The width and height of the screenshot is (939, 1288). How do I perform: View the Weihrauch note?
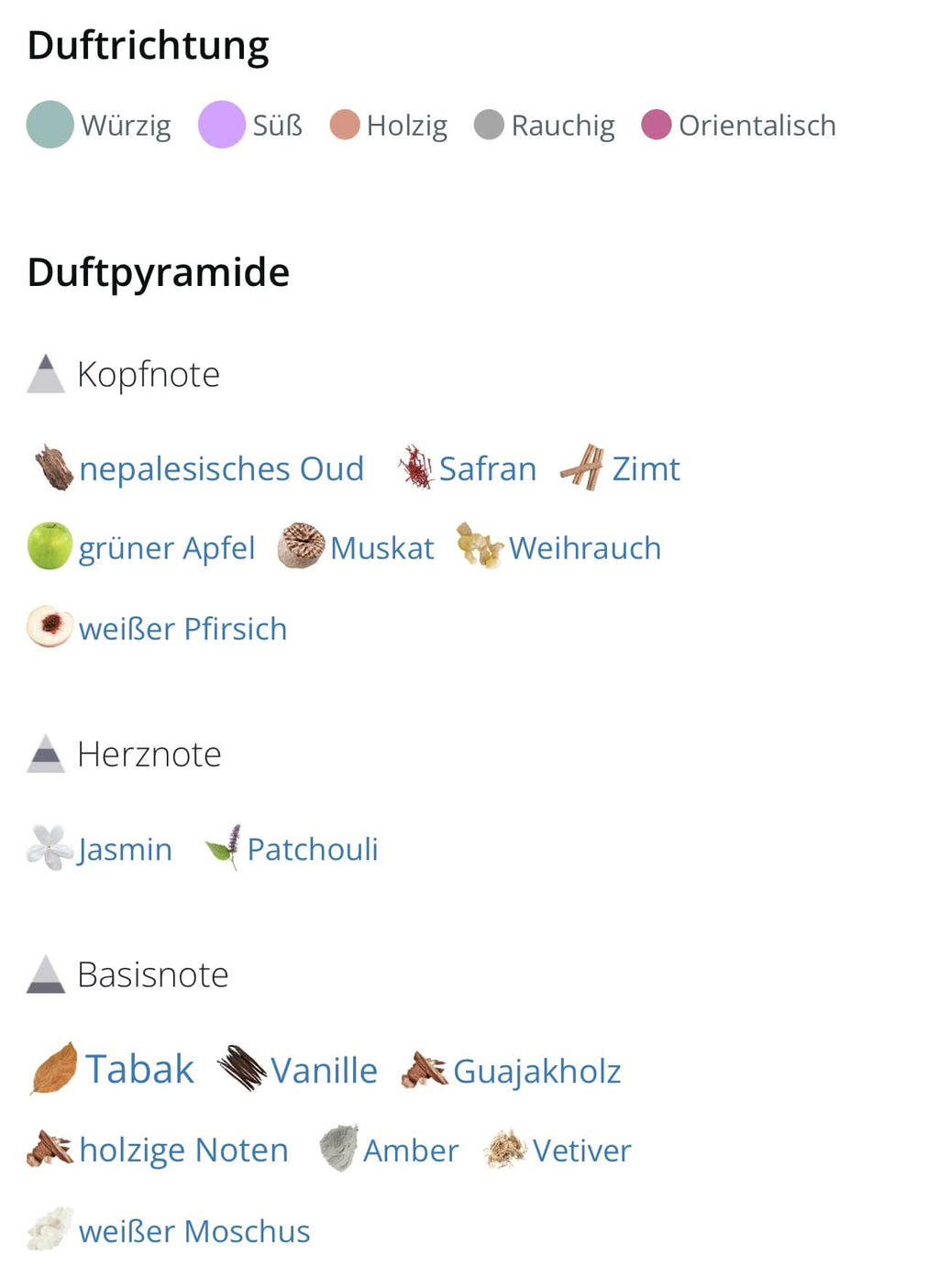point(584,548)
